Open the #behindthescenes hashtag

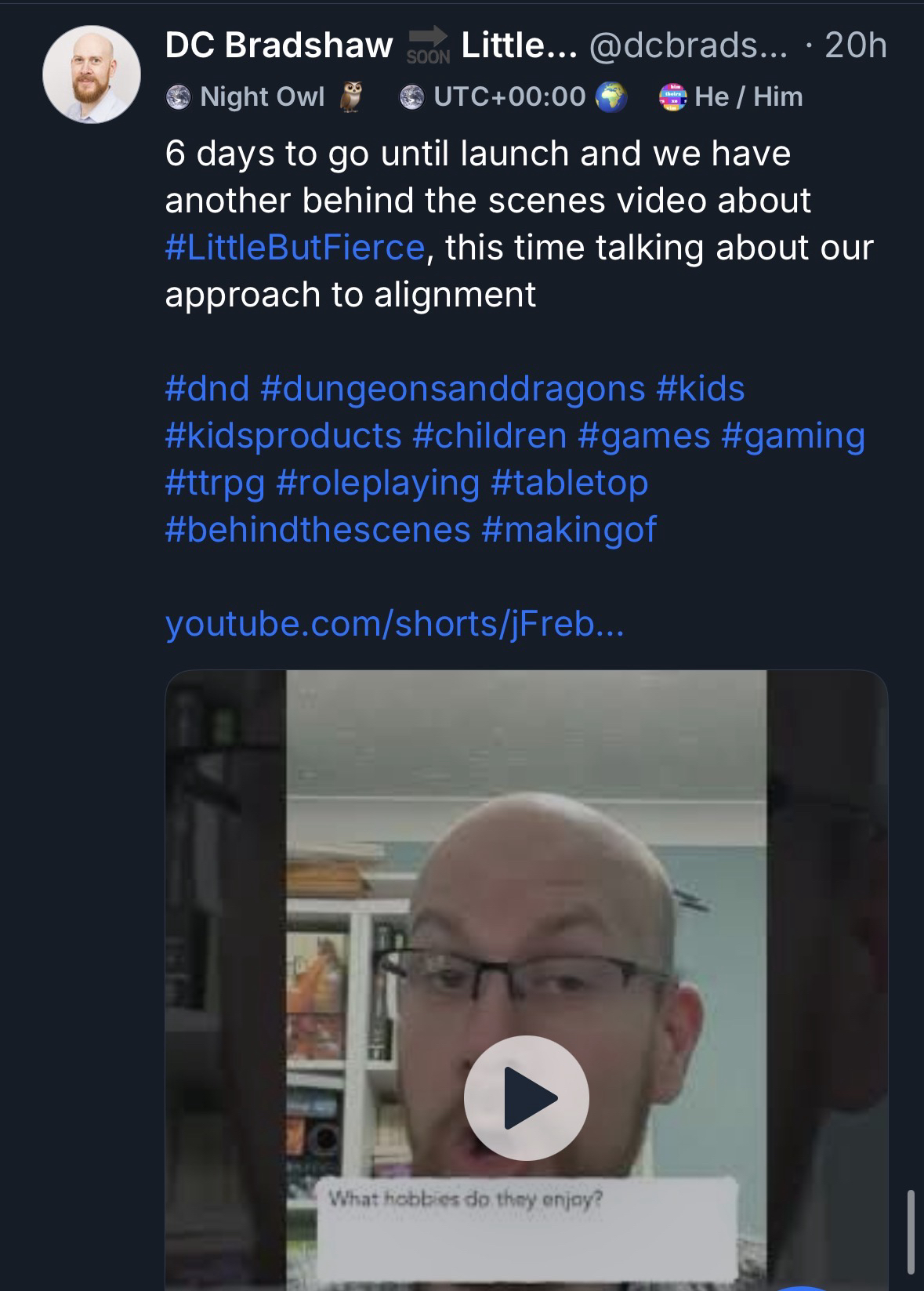click(317, 530)
